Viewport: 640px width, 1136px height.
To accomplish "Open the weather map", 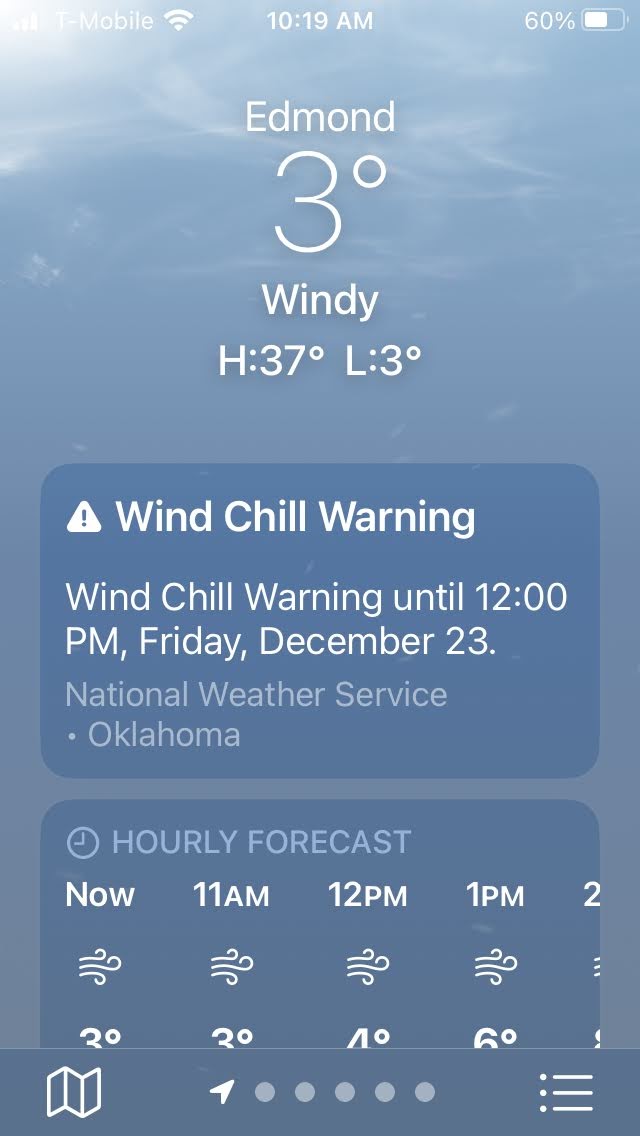I will (x=74, y=1092).
